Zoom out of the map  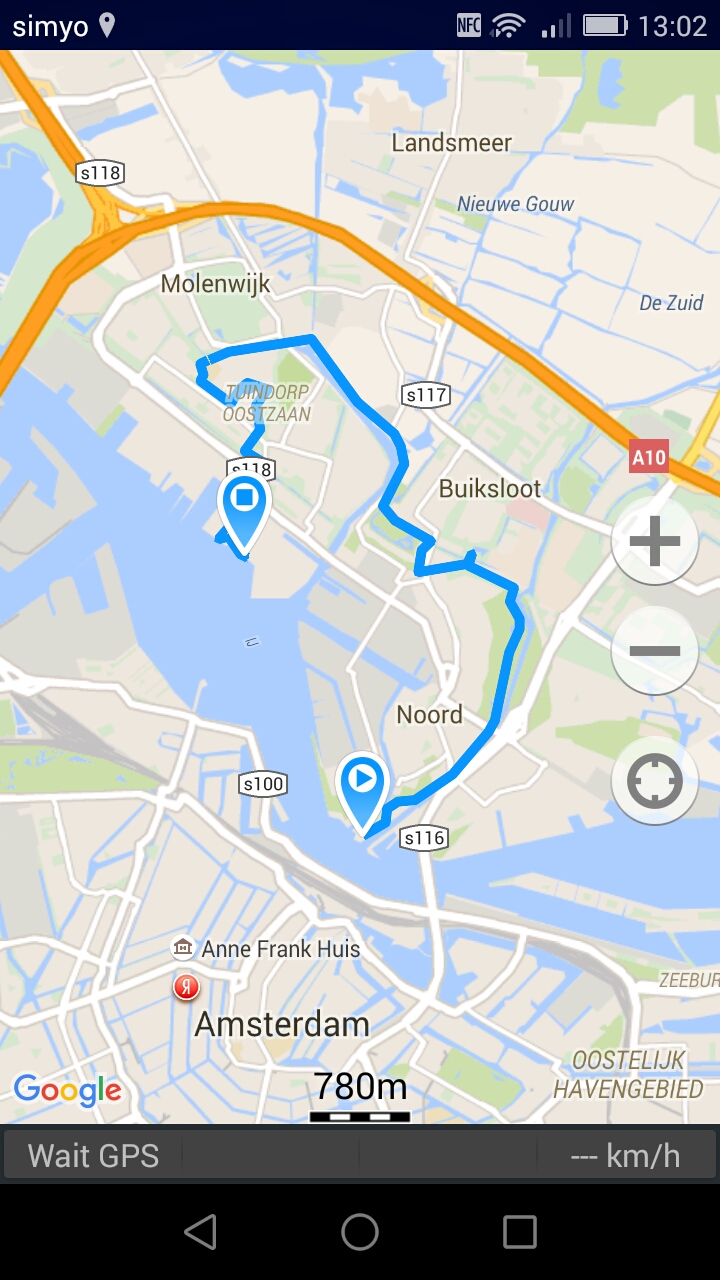click(655, 651)
